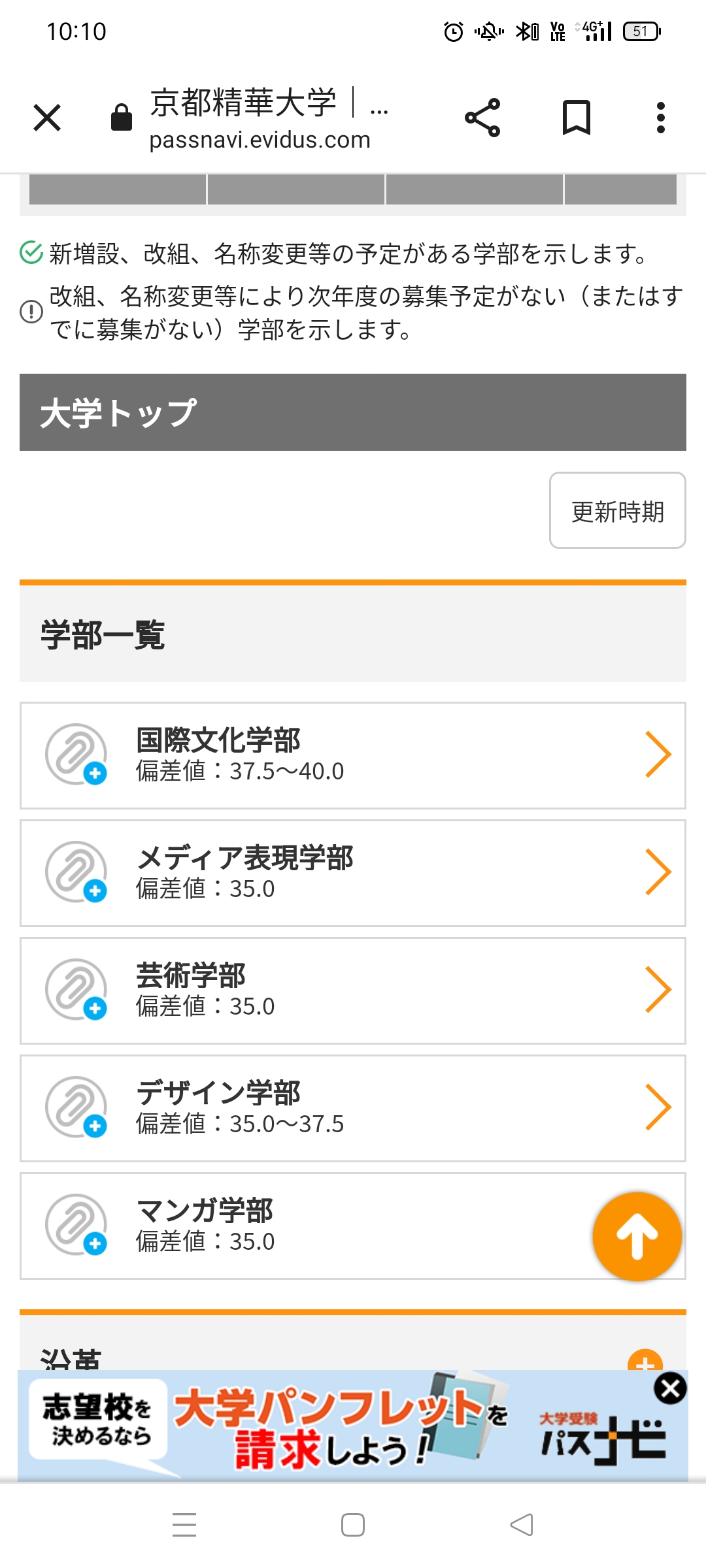The image size is (706, 1568).
Task: Clip メディア表現学部 with the paperclip icon
Action: [76, 873]
